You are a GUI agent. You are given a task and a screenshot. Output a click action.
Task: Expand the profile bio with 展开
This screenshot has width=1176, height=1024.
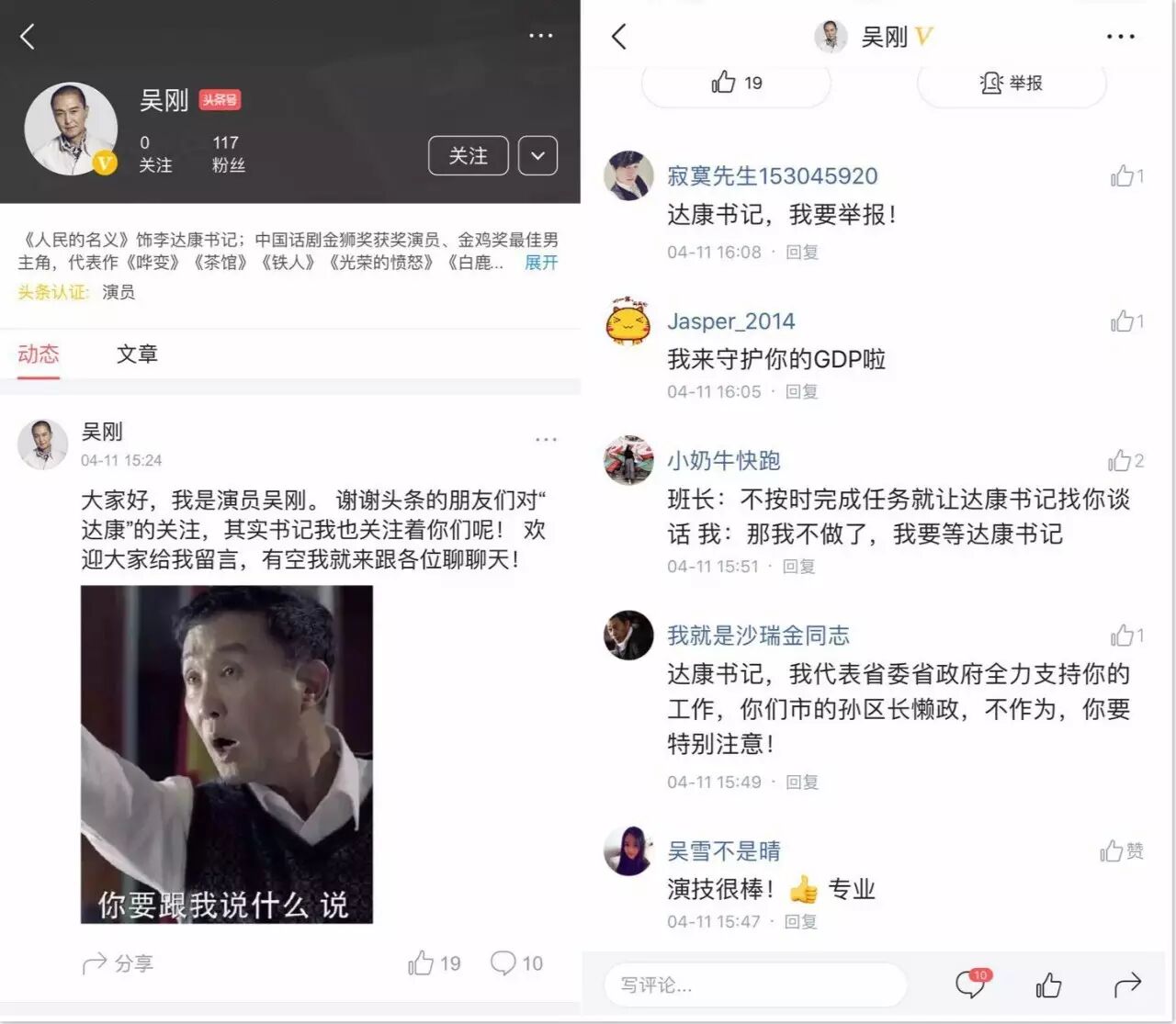point(540,263)
